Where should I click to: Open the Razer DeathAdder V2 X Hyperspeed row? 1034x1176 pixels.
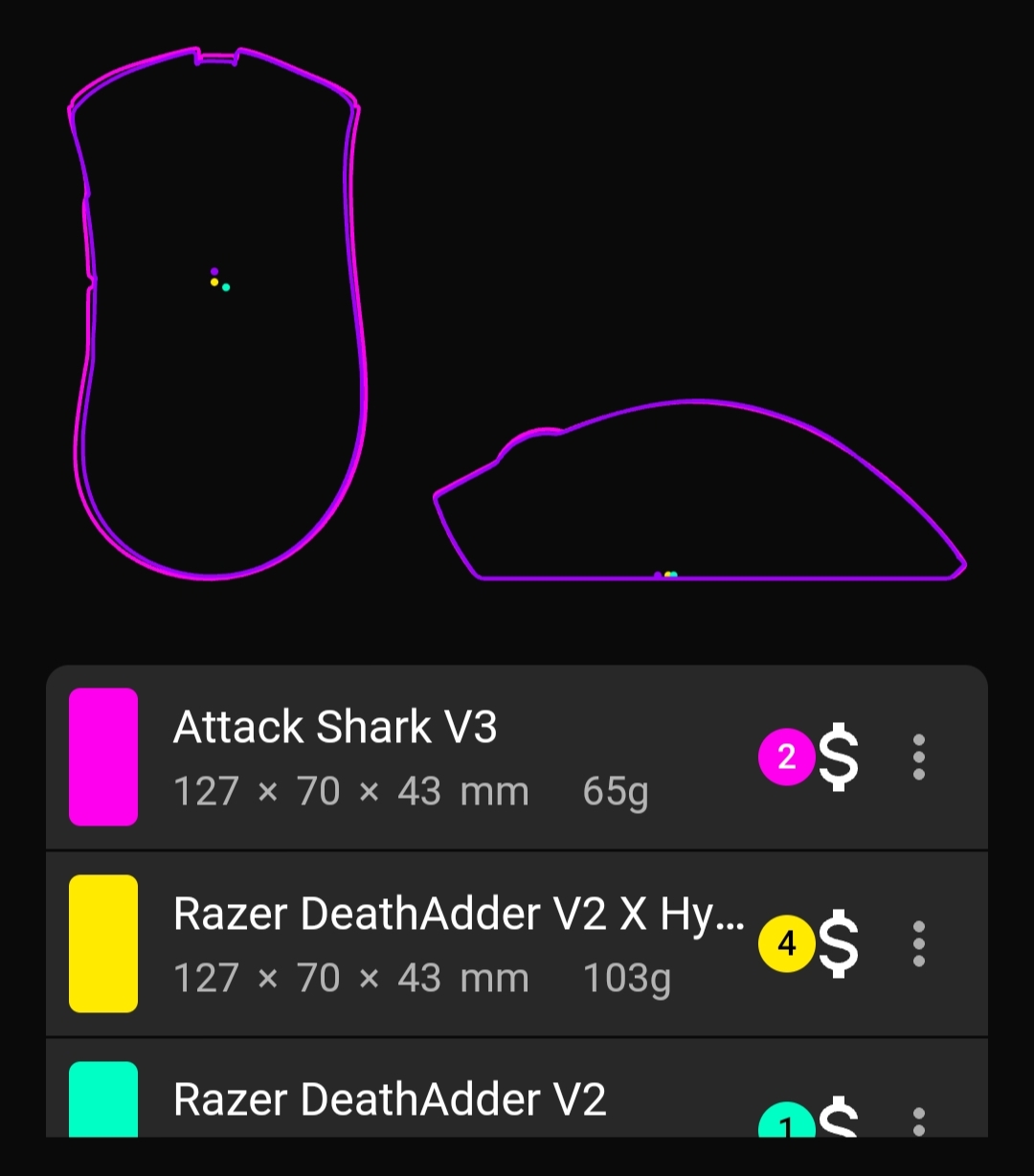coord(517,943)
